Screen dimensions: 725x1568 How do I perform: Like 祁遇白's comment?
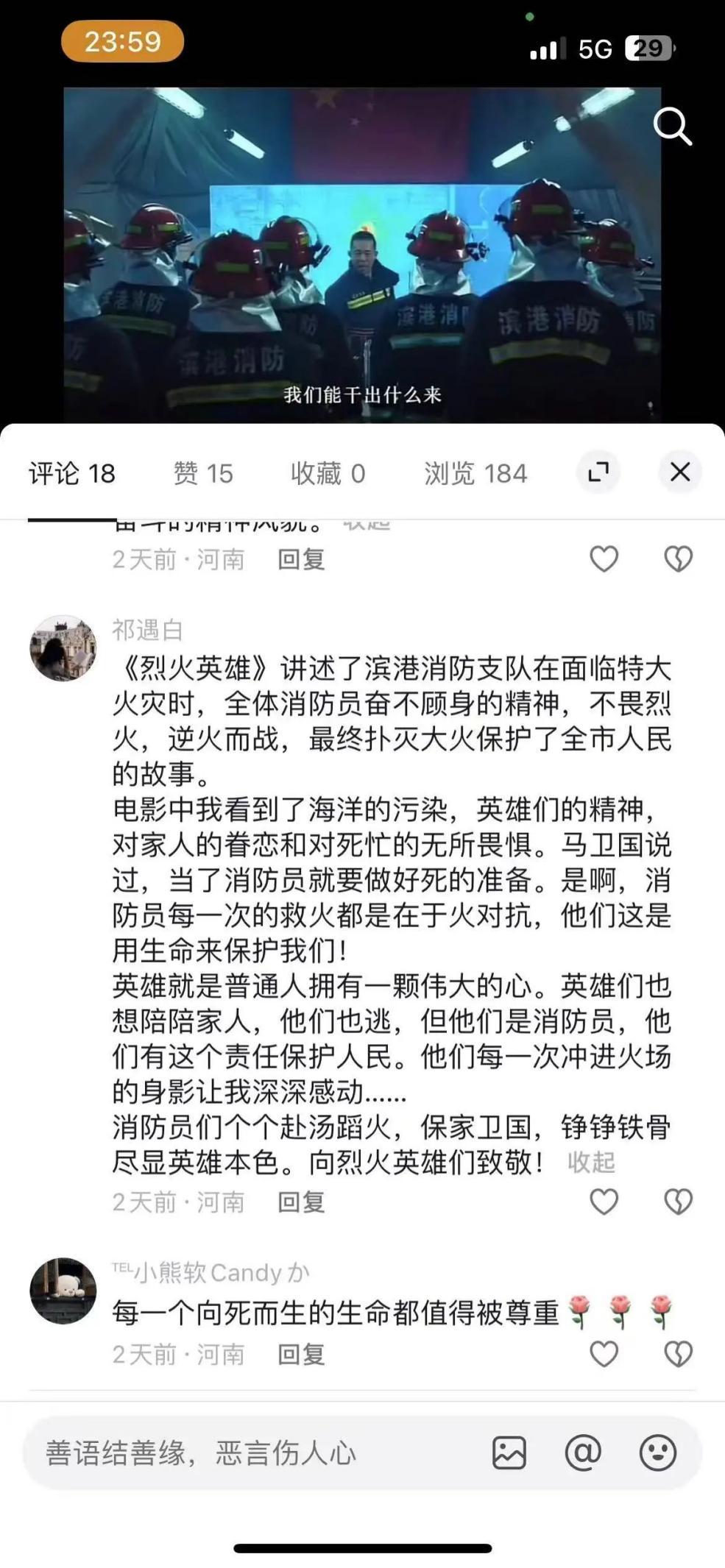pos(604,1202)
